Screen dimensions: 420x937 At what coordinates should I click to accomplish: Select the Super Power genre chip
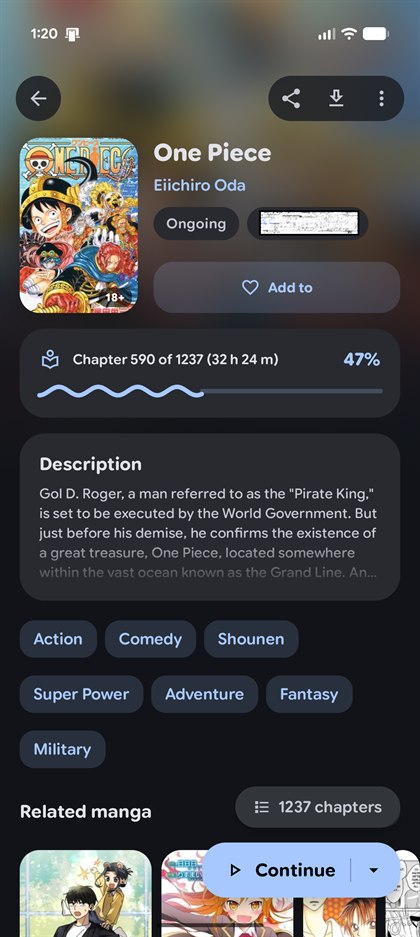pyautogui.click(x=81, y=694)
